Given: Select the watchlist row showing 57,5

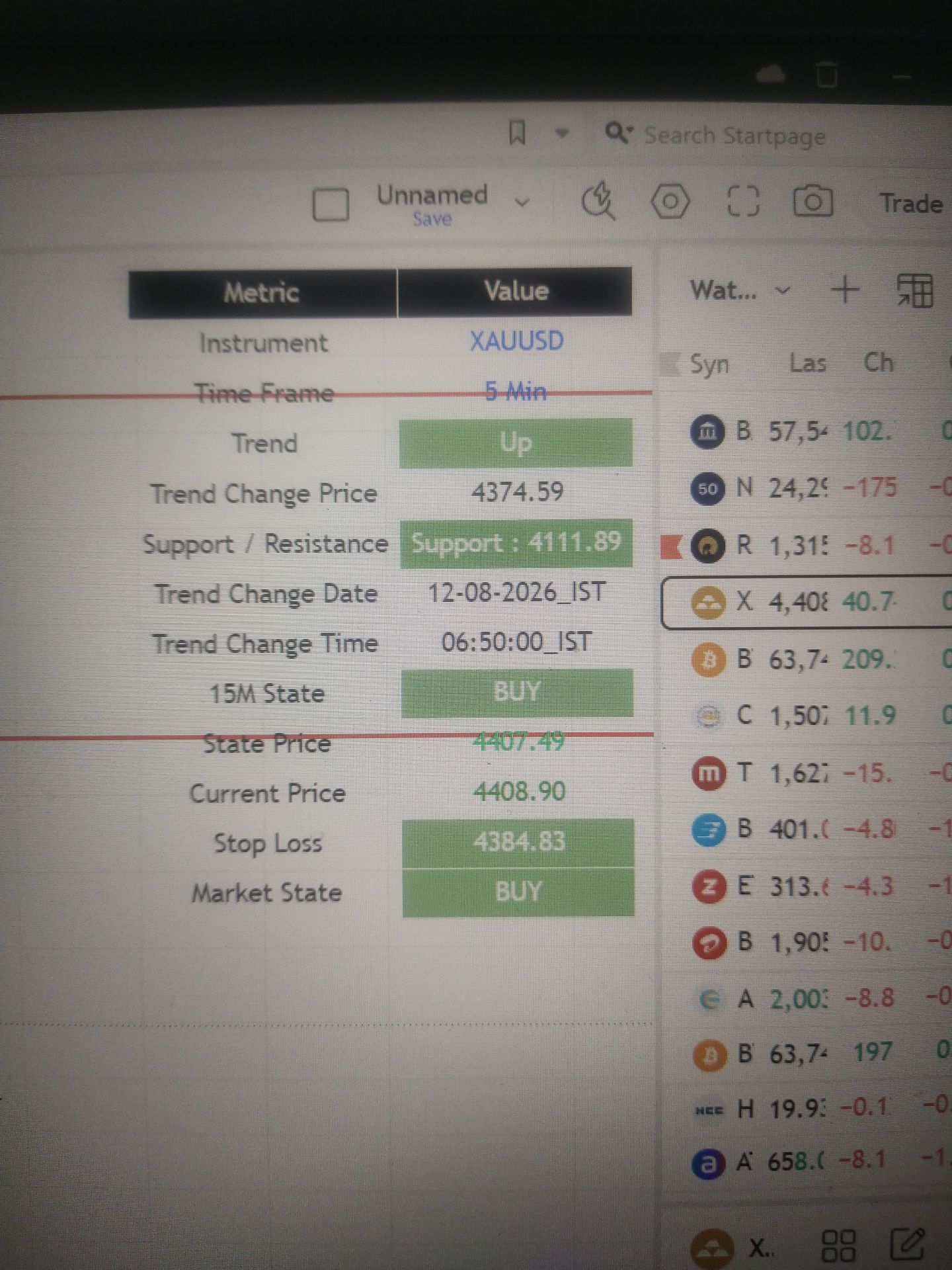Looking at the screenshot, I should click(807, 432).
